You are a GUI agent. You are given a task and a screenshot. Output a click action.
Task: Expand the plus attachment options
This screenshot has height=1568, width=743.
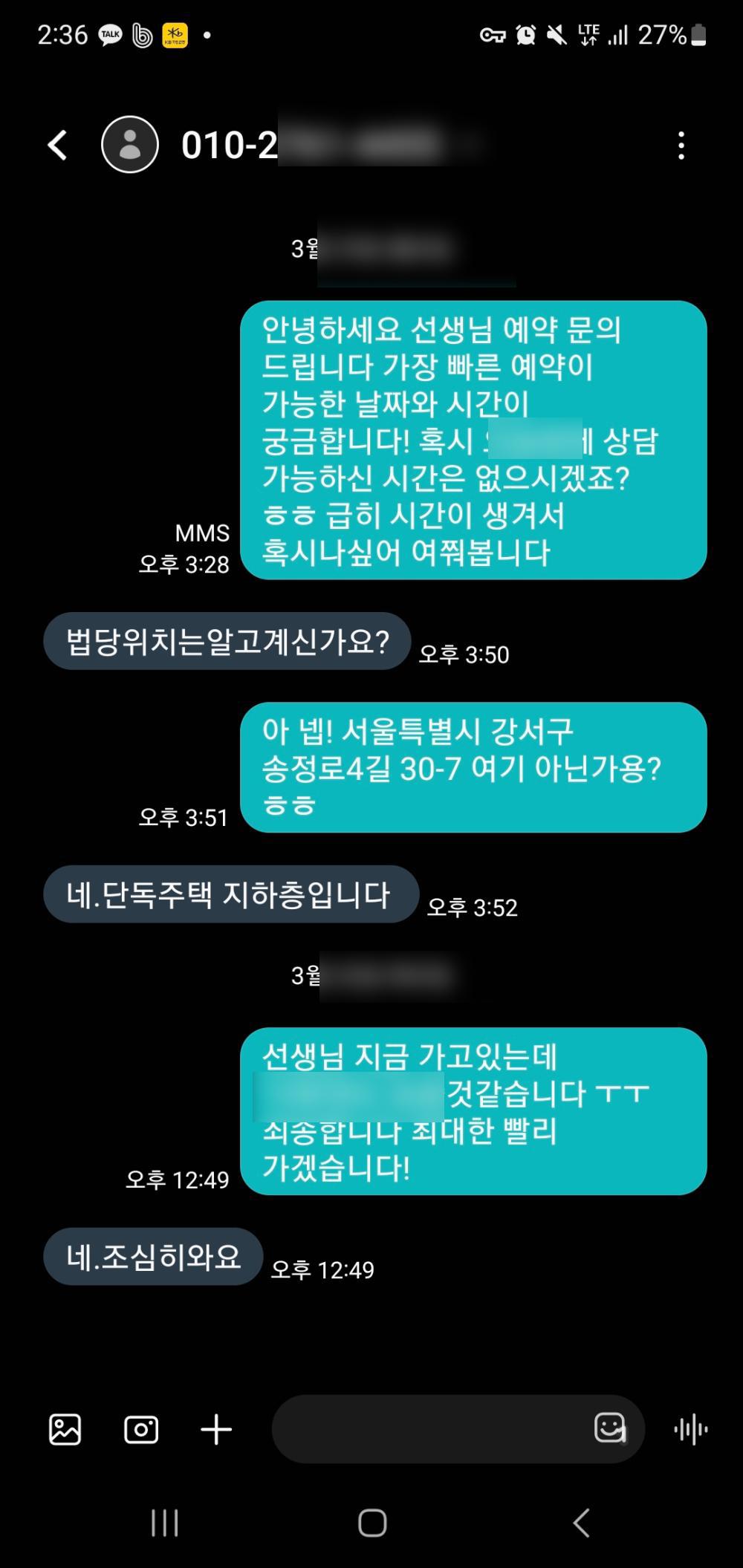216,1429
